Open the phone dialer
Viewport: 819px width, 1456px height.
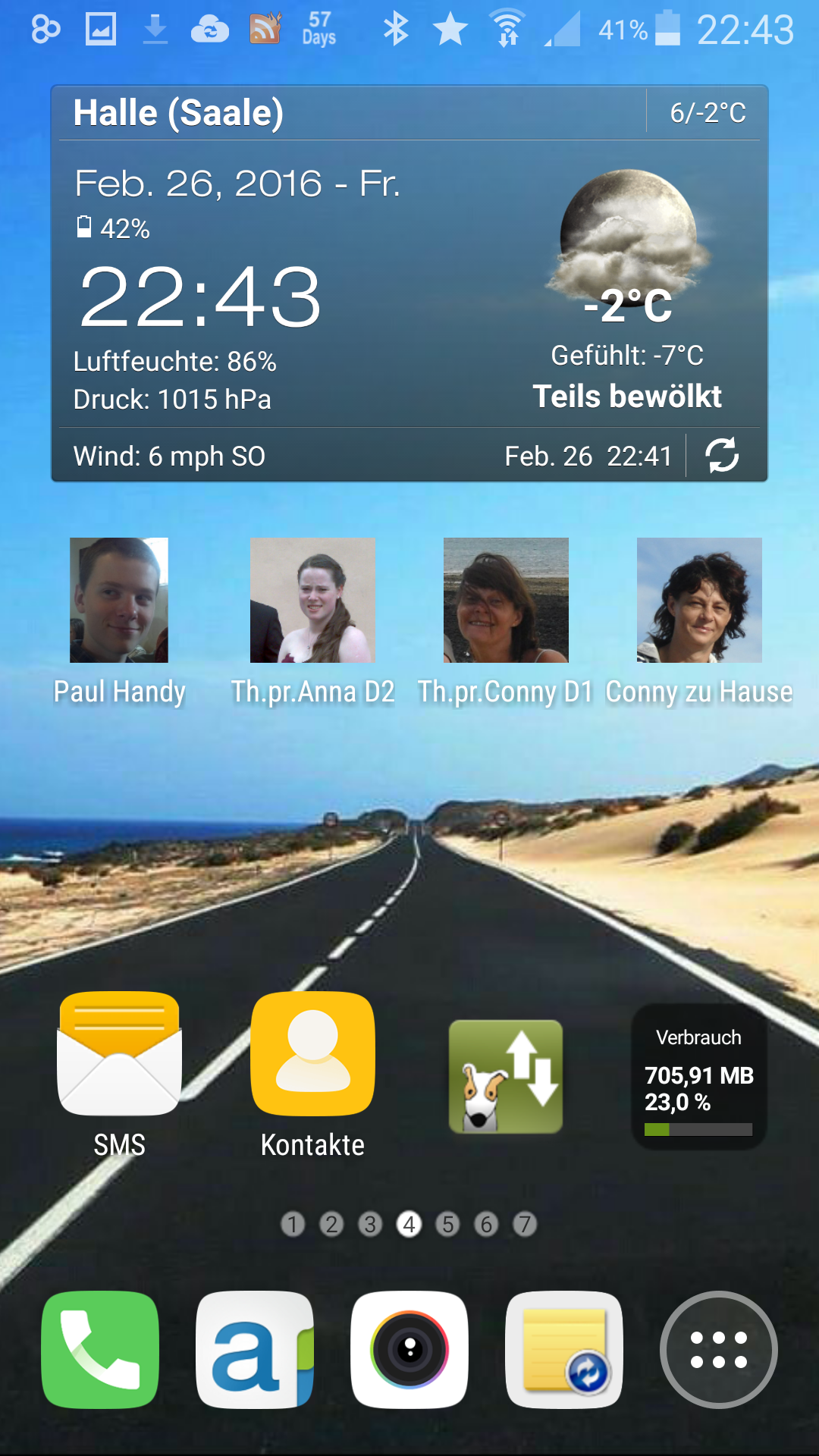click(100, 1350)
